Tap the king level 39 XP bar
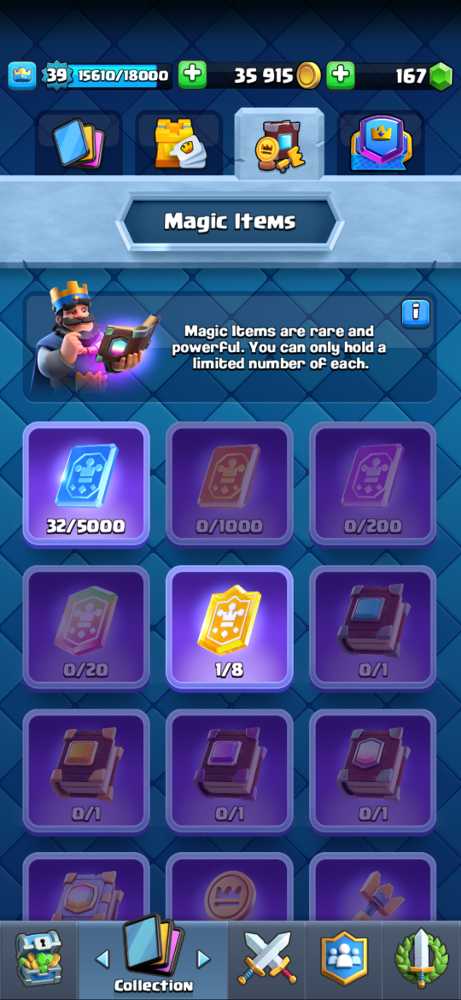This screenshot has height=1000, width=461. [x=108, y=76]
